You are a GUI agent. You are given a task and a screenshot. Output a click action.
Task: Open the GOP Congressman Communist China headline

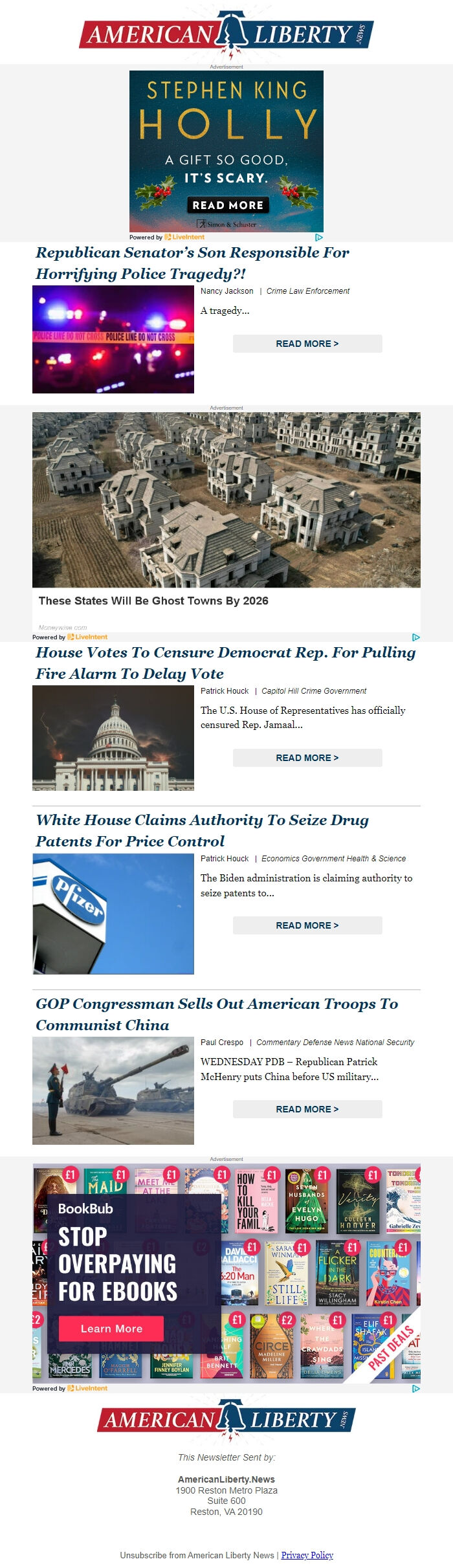(216, 1014)
